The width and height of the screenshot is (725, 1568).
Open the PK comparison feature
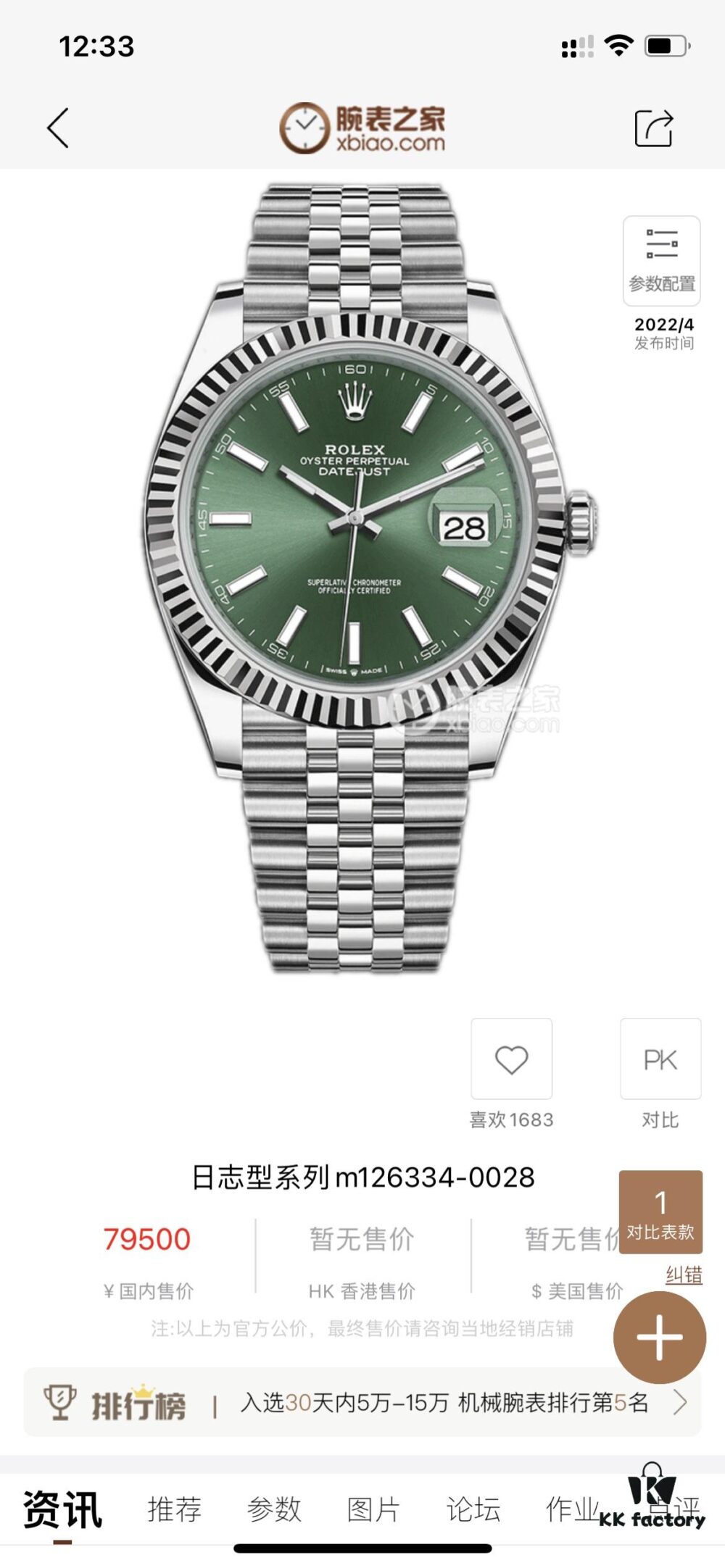[x=660, y=1058]
